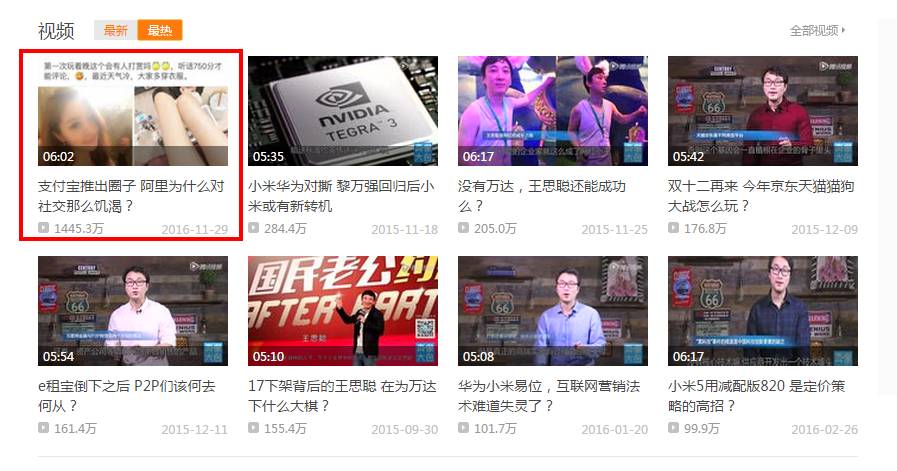Play video 支付宝推出圈子 阿里为什么对社交那么饥渴
The height and width of the screenshot is (471, 897).
point(132,111)
